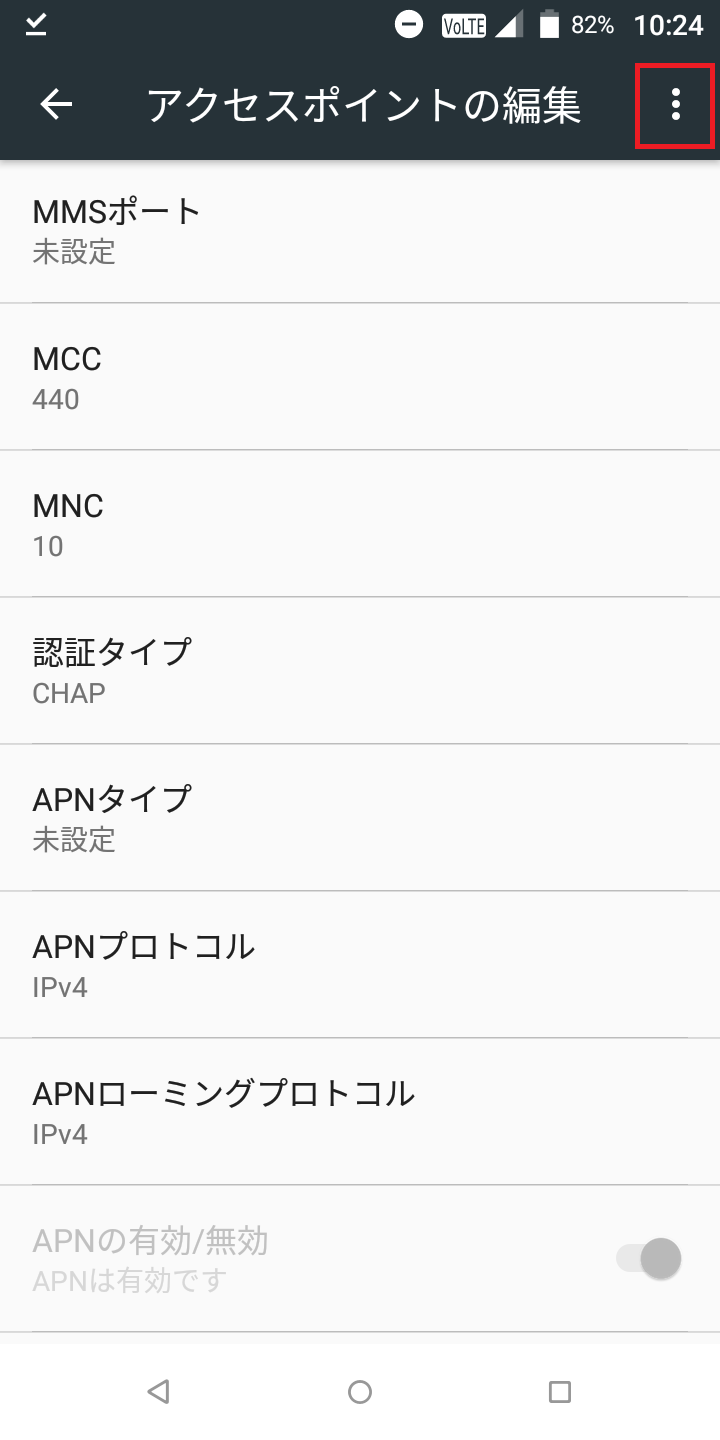This screenshot has height=1440, width=720.
Task: Open the 認証タイプ setting showing CHAP
Action: [x=360, y=670]
